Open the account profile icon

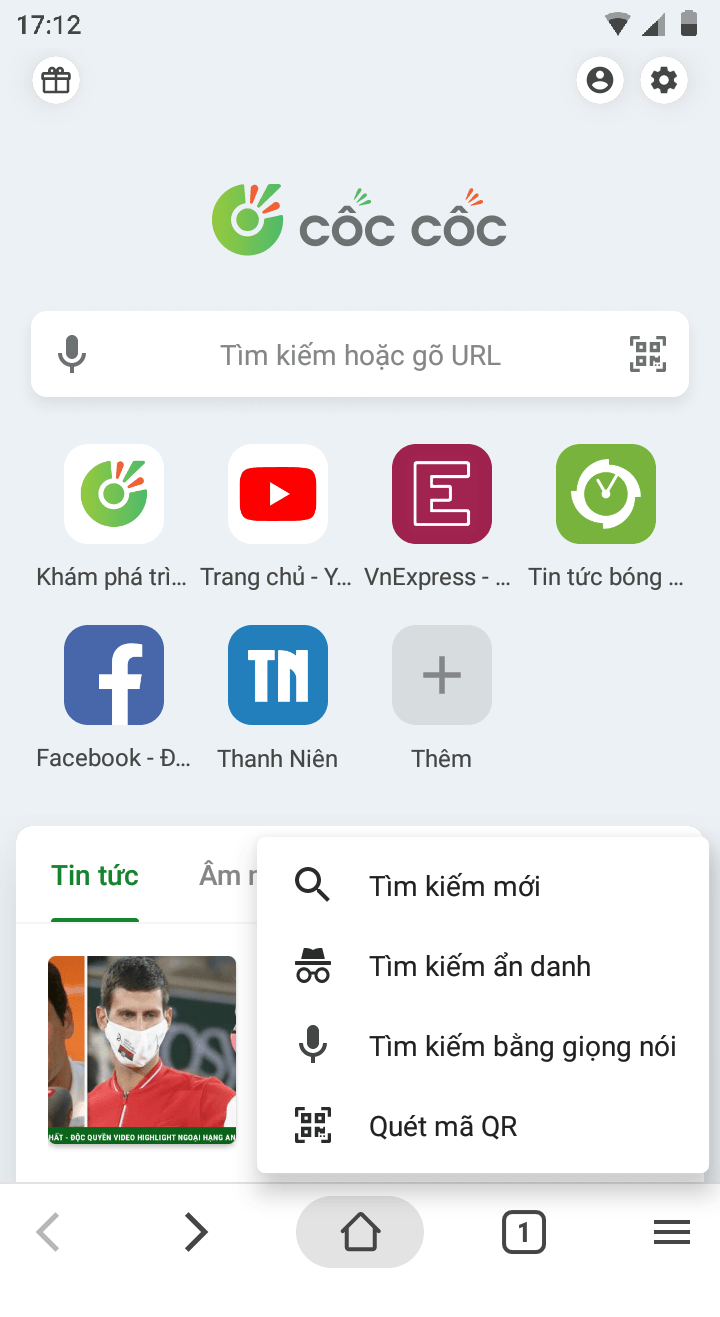(600, 80)
